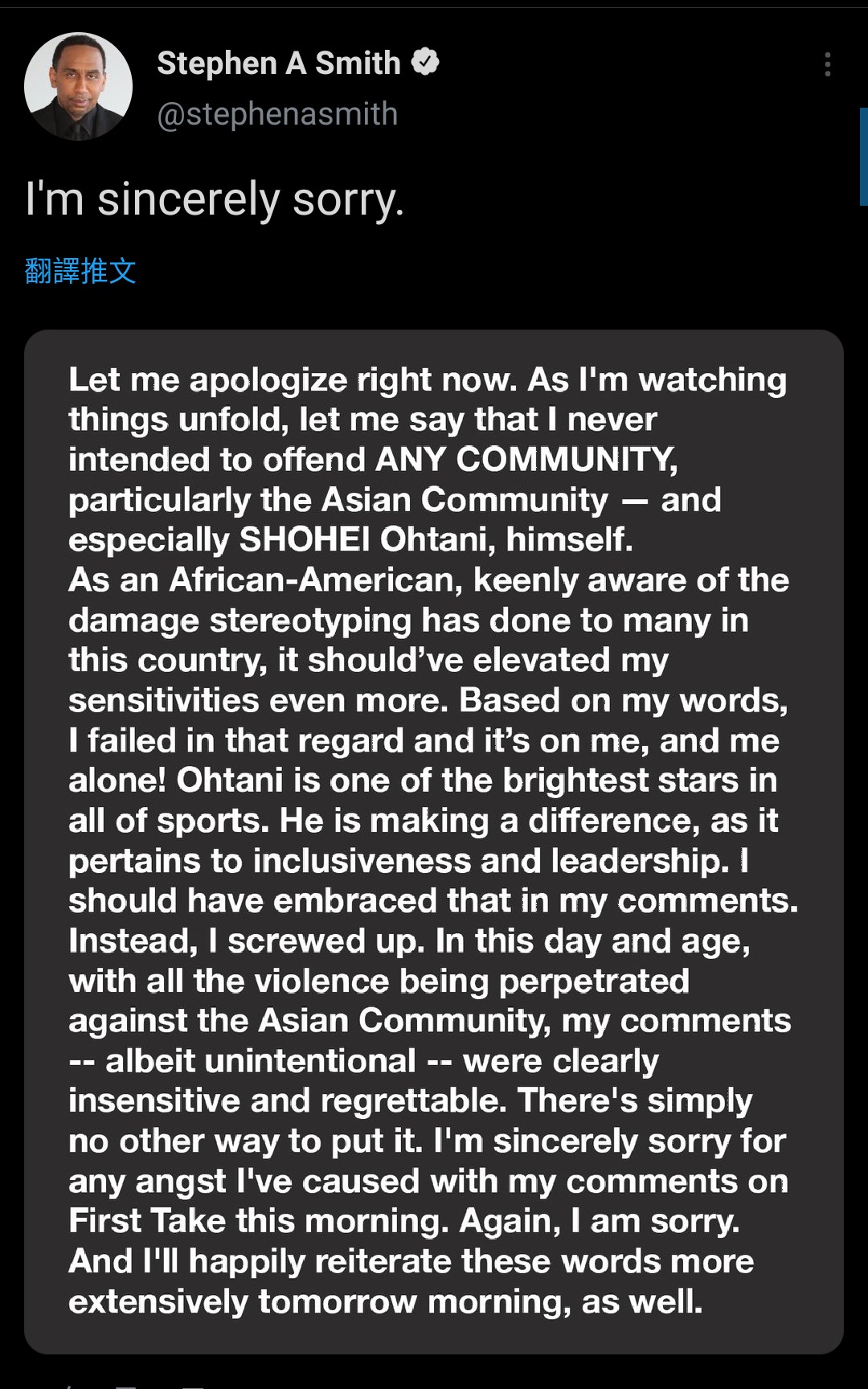Open the tweet's three-dot overflow menu

click(827, 64)
